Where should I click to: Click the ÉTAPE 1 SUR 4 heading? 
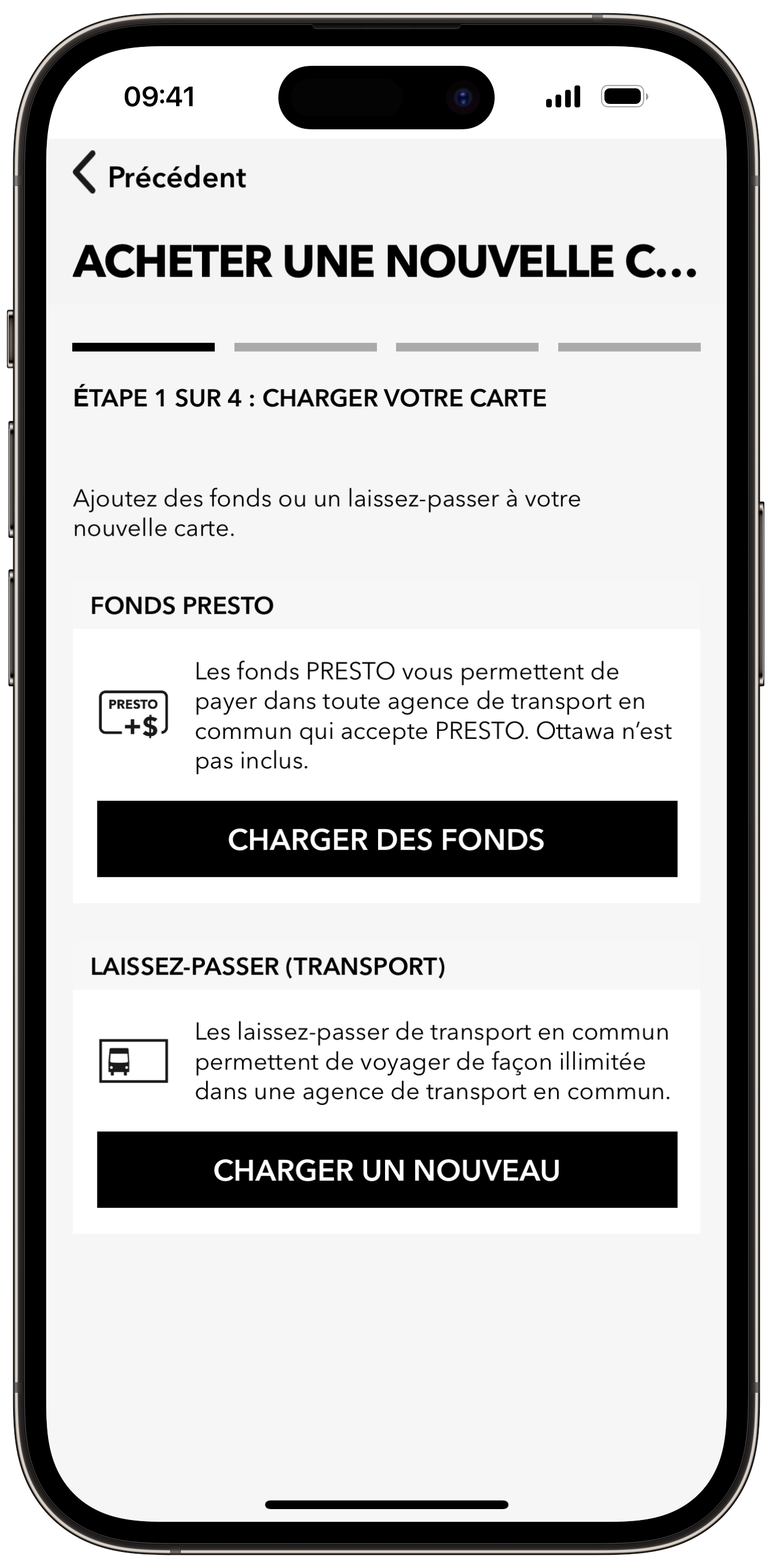[311, 399]
